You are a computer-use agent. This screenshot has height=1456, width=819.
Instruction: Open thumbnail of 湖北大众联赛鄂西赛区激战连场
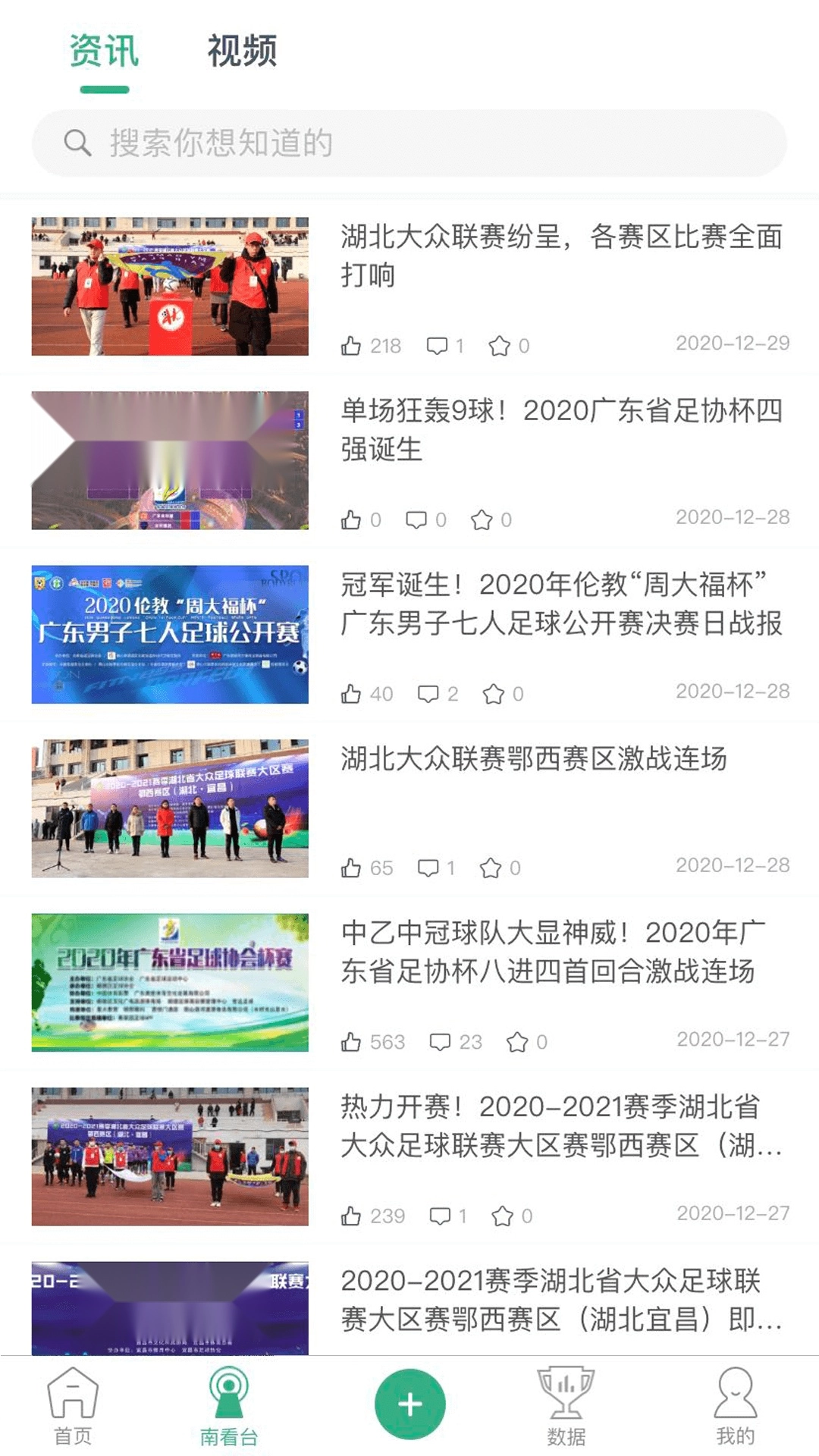tap(170, 808)
